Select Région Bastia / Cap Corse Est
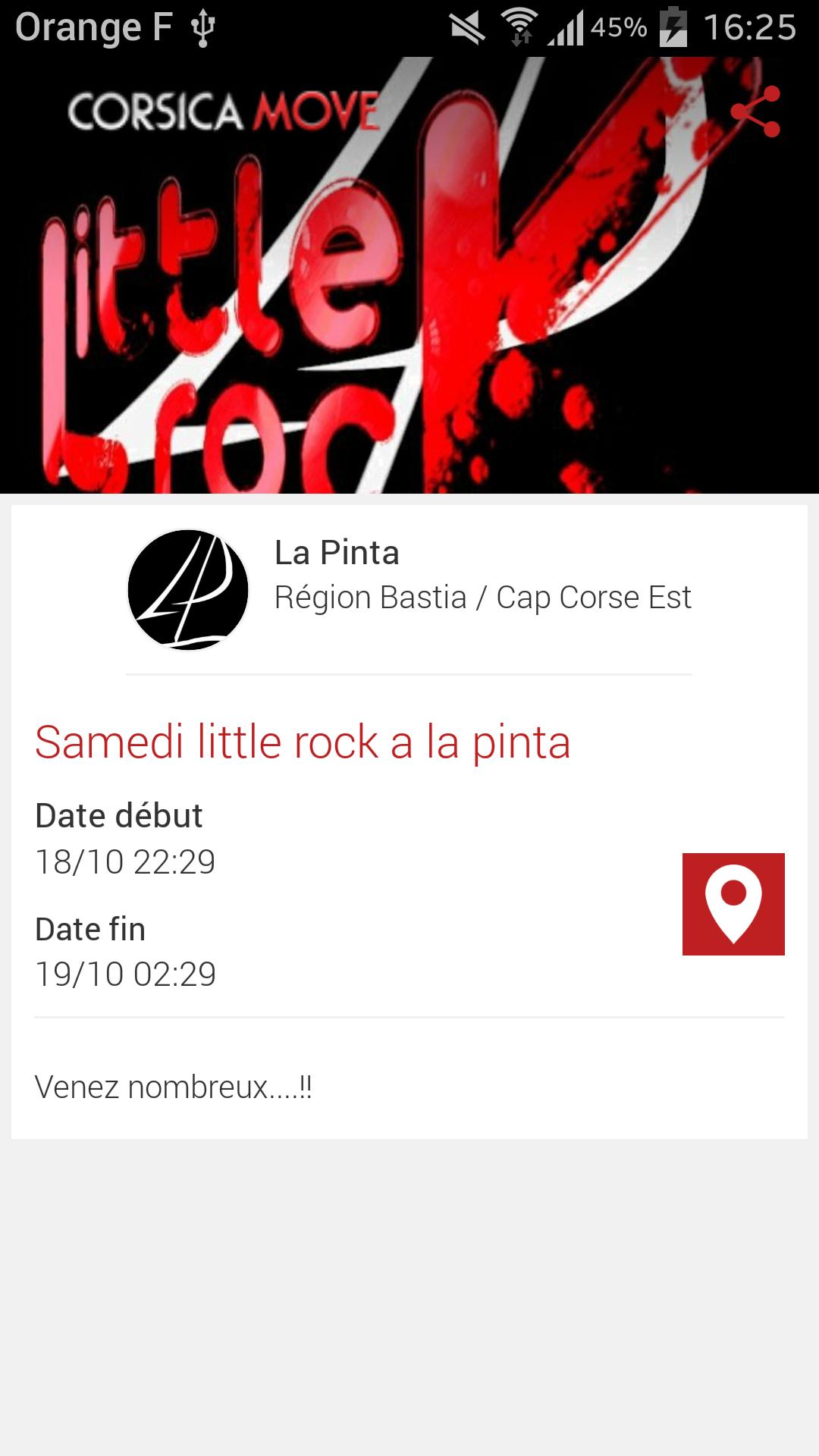The image size is (819, 1456). [x=483, y=598]
